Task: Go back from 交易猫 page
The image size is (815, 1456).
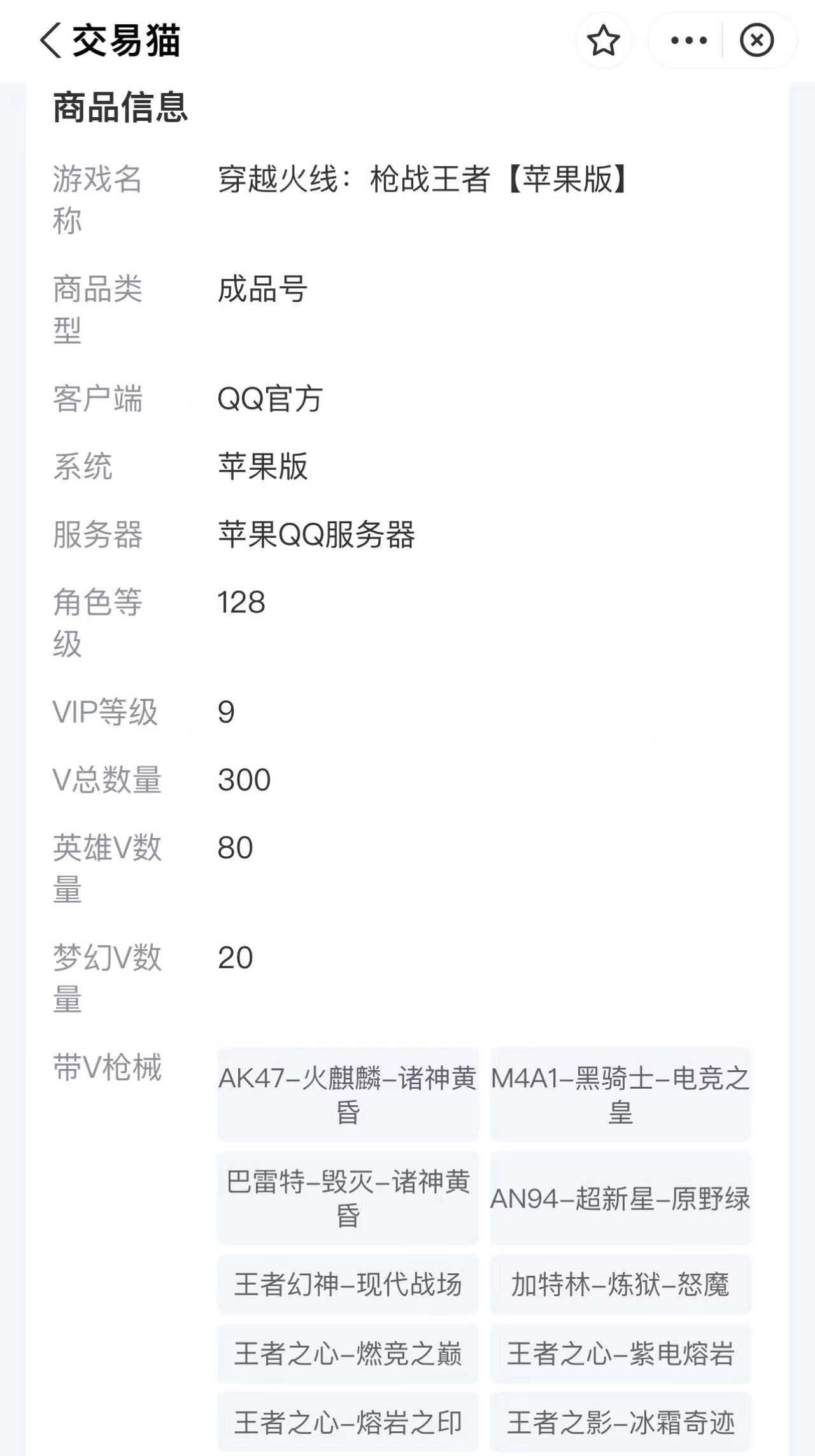Action: (51, 41)
